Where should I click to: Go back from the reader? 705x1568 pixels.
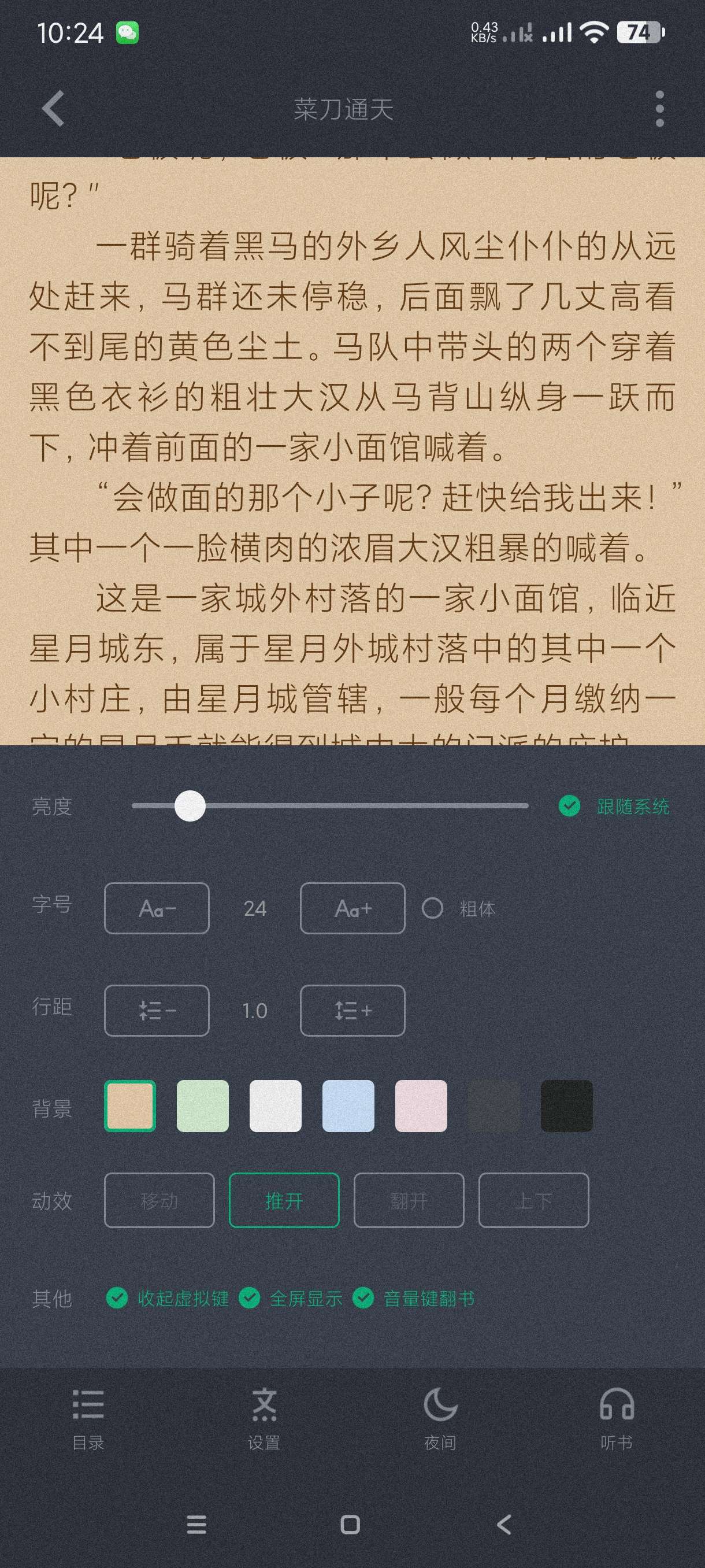click(x=54, y=109)
